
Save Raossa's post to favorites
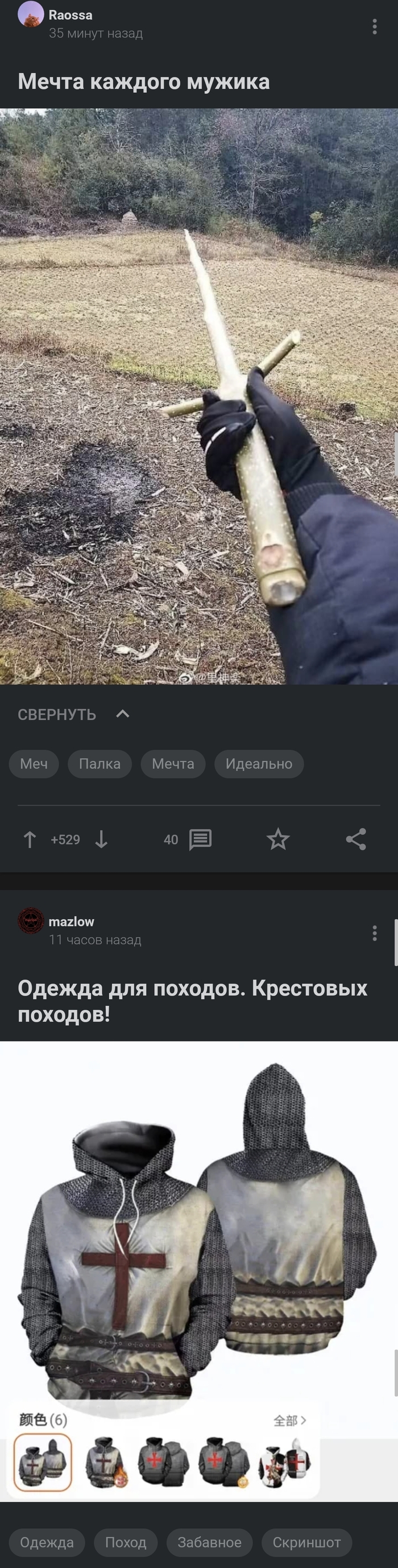point(277,839)
